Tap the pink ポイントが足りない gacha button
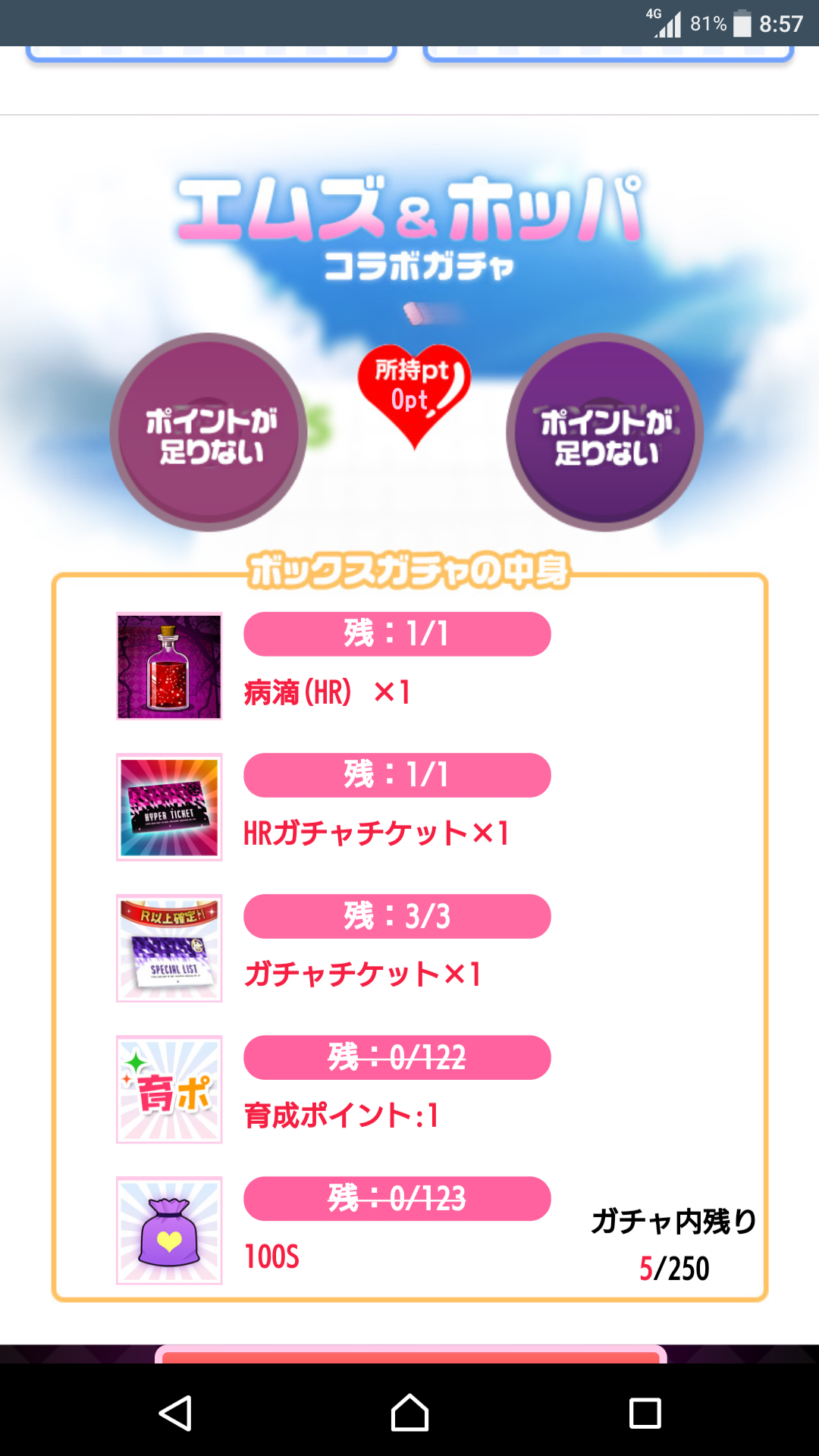 [209, 433]
